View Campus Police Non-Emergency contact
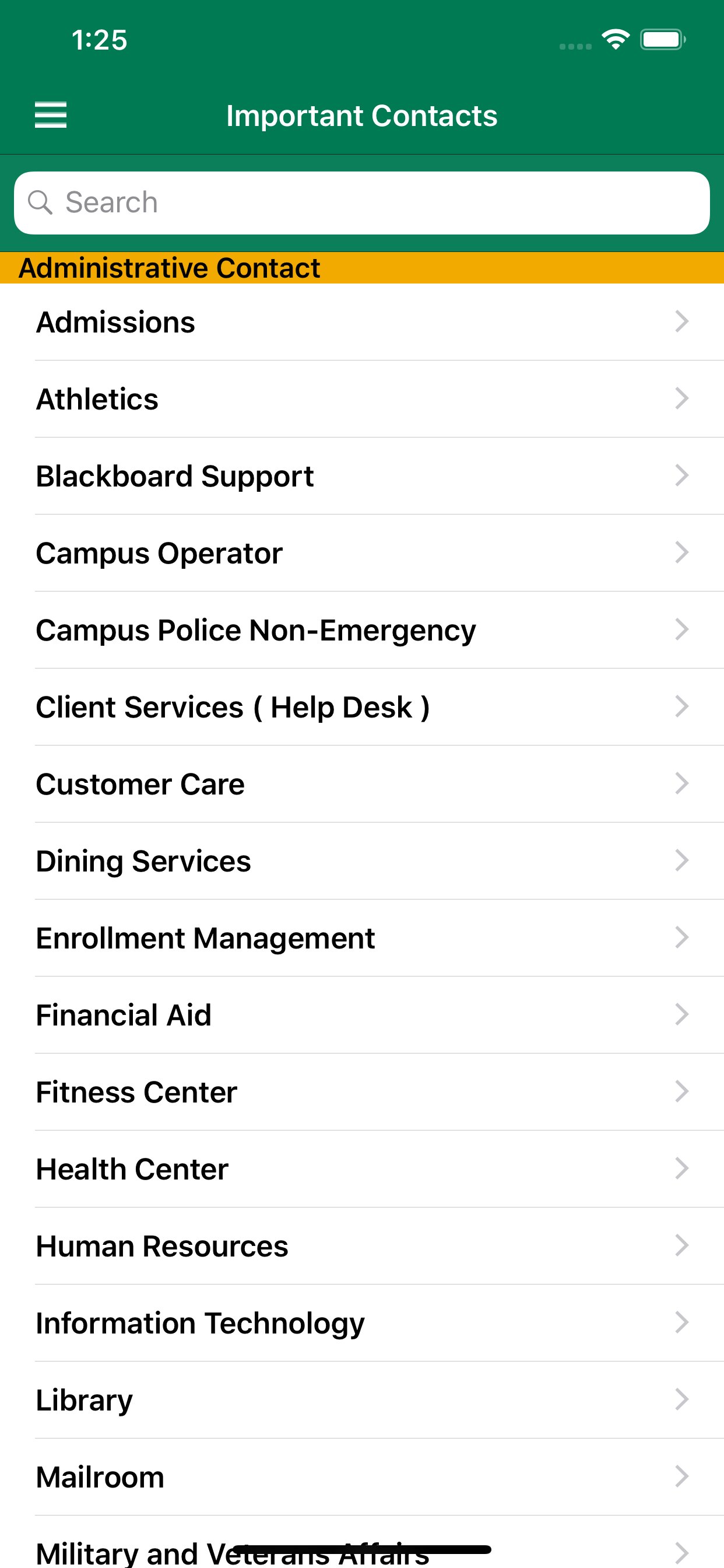The image size is (724, 1568). click(362, 630)
